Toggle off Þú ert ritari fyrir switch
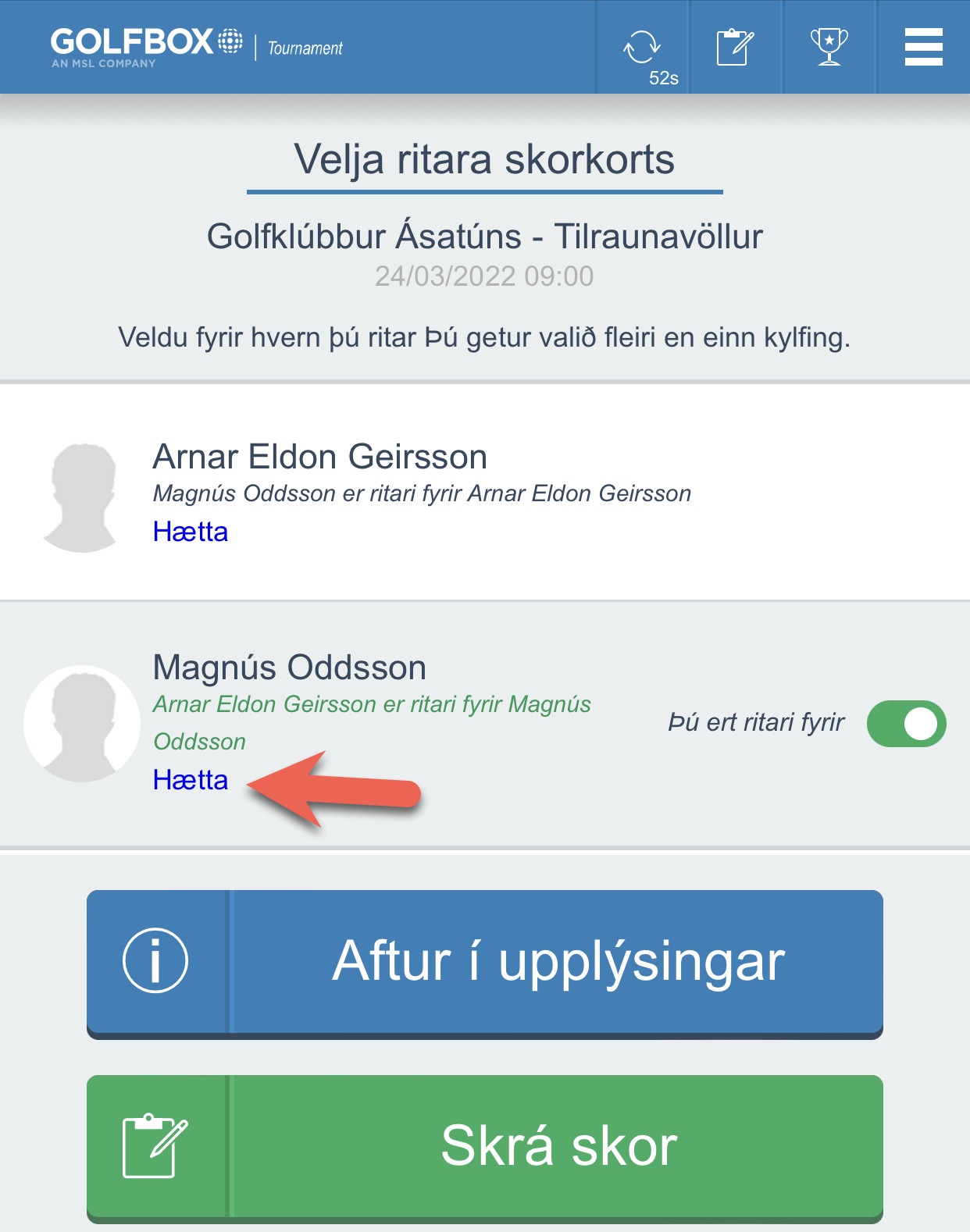 [906, 724]
